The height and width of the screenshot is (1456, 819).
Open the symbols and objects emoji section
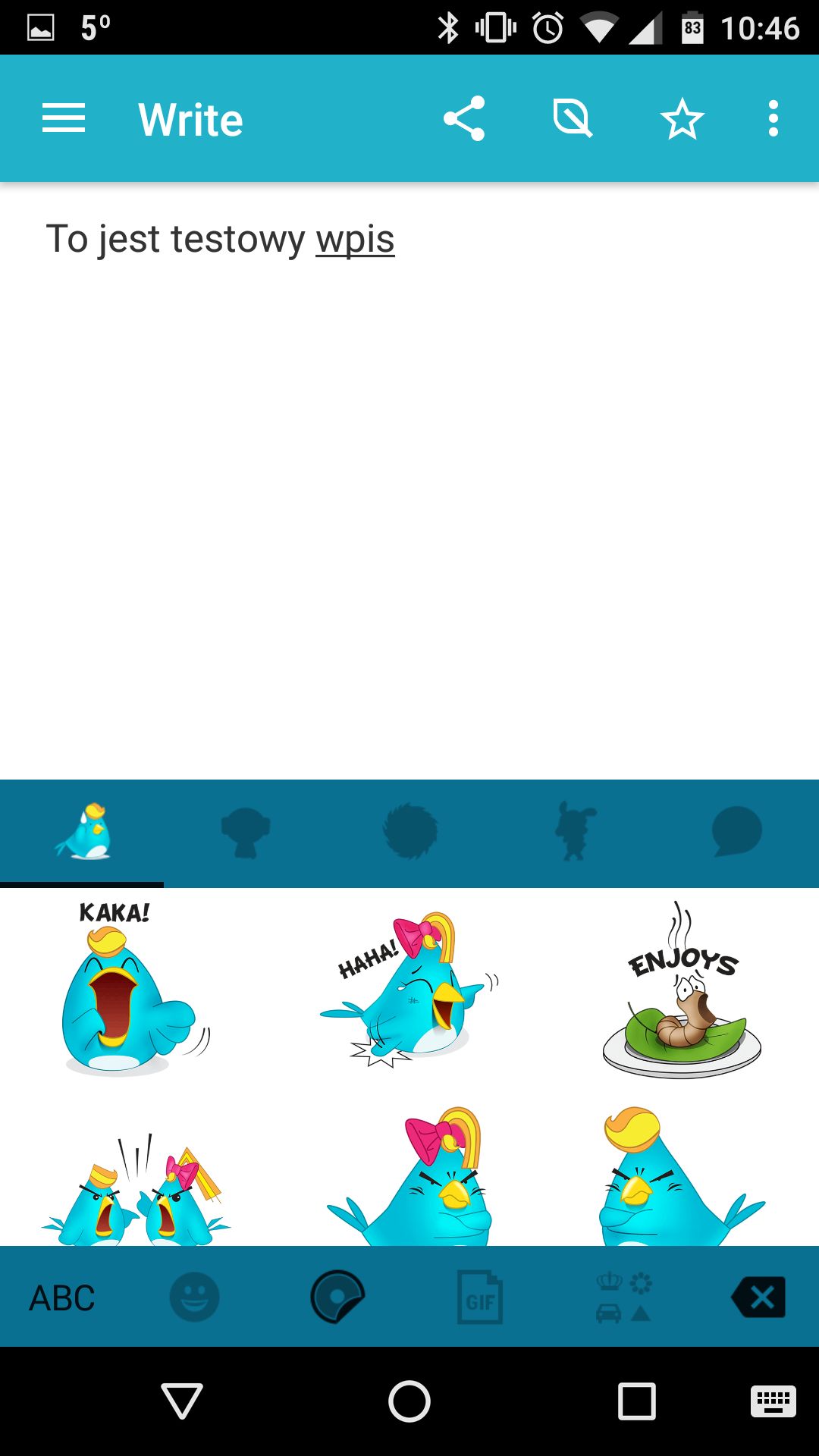pyautogui.click(x=623, y=1297)
